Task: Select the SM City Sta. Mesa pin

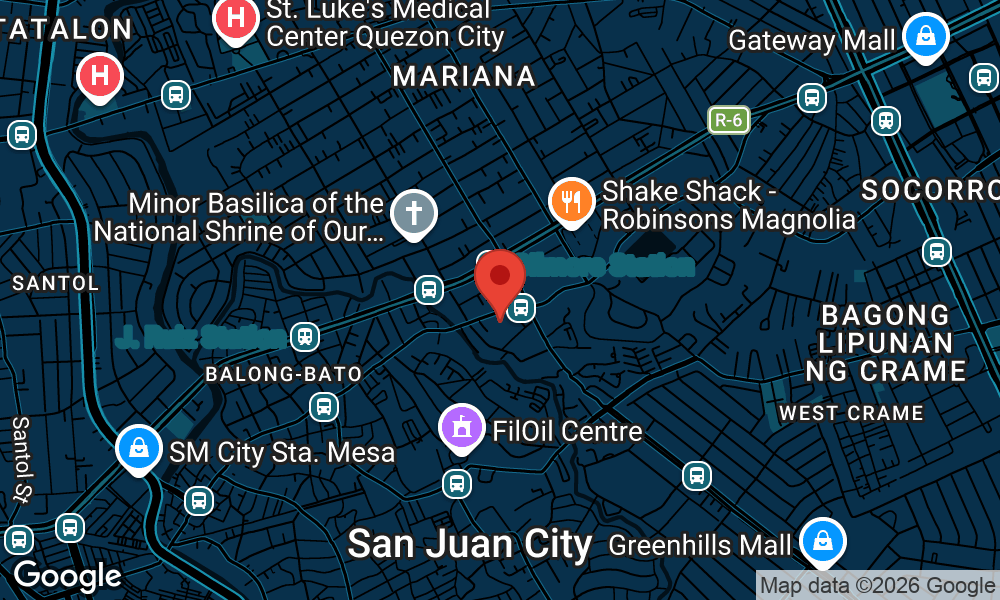Action: point(139,450)
